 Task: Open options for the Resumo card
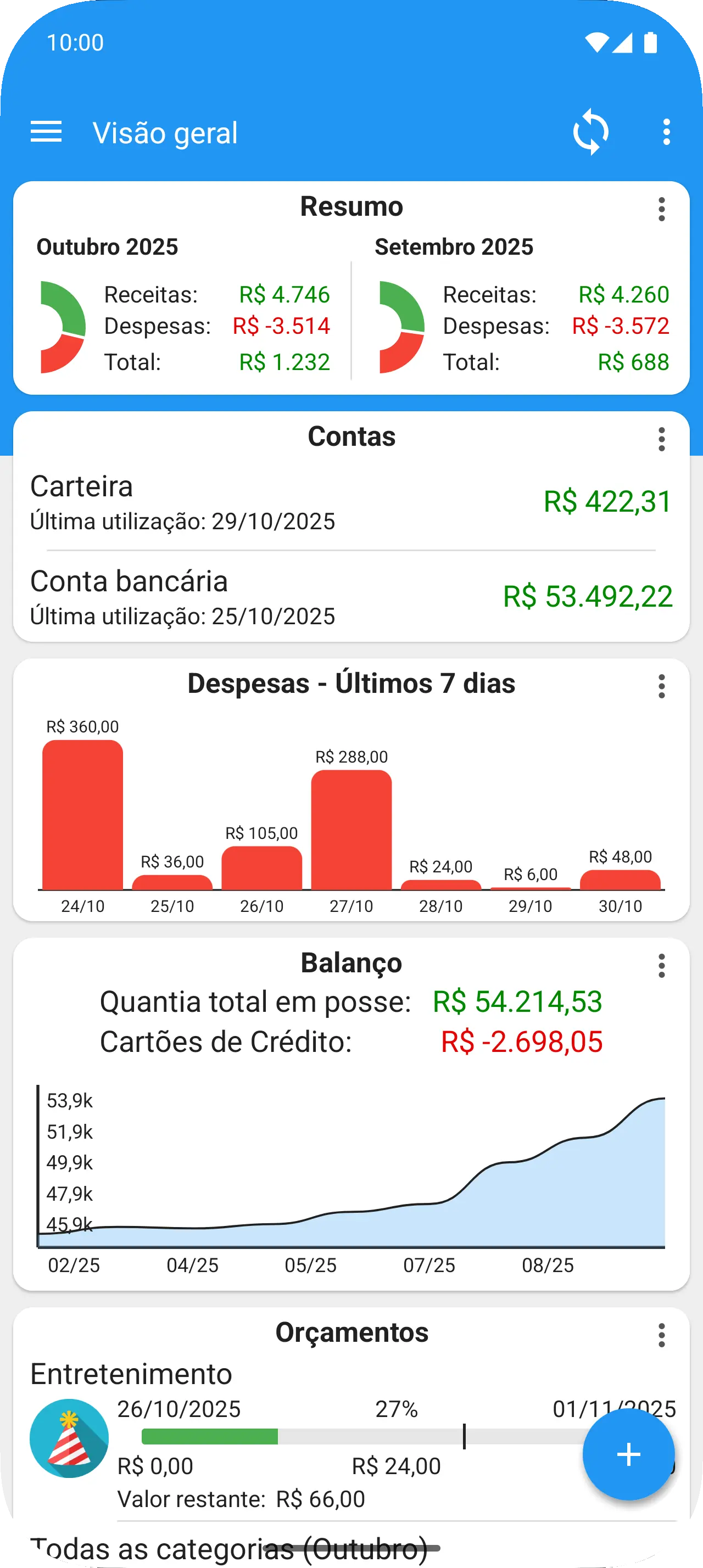point(661,209)
